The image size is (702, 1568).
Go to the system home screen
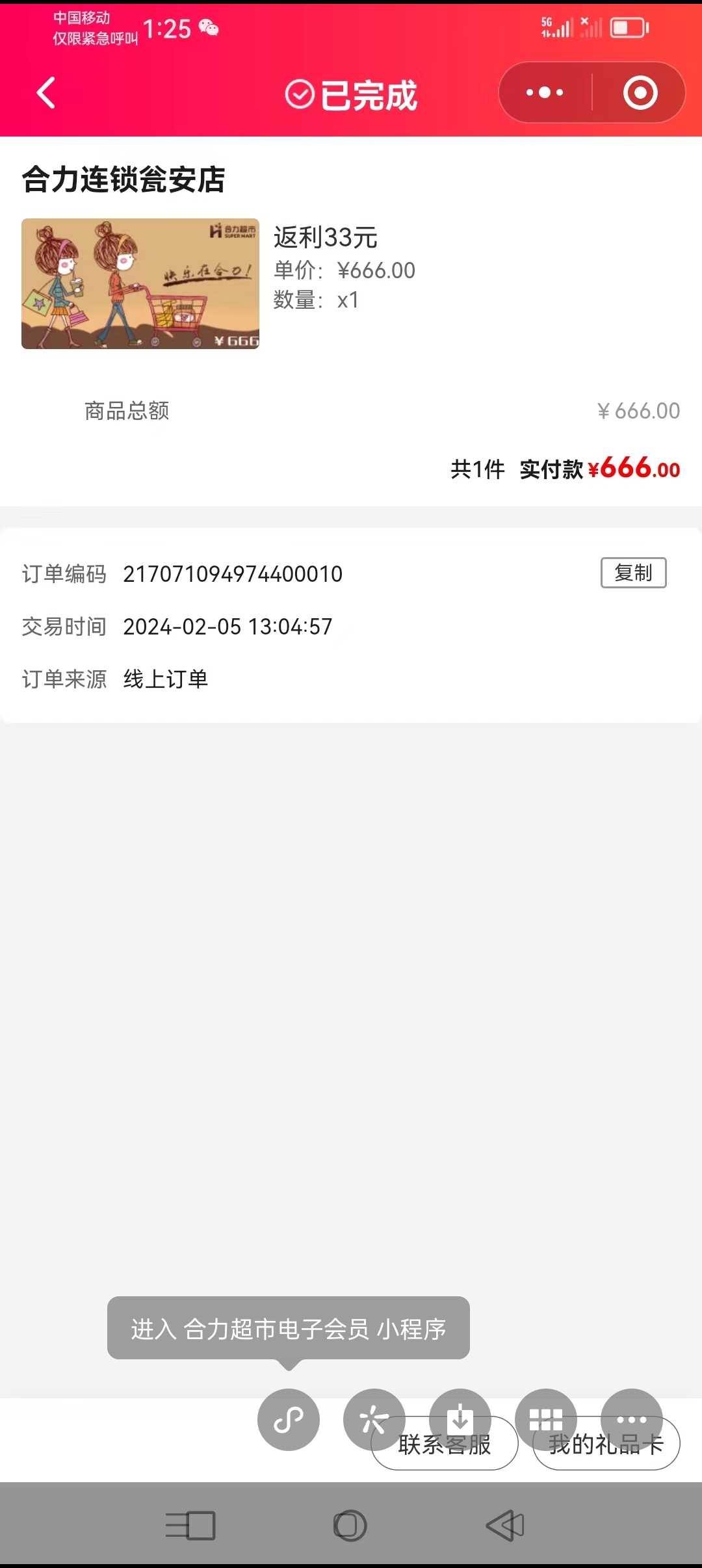pyautogui.click(x=350, y=1525)
